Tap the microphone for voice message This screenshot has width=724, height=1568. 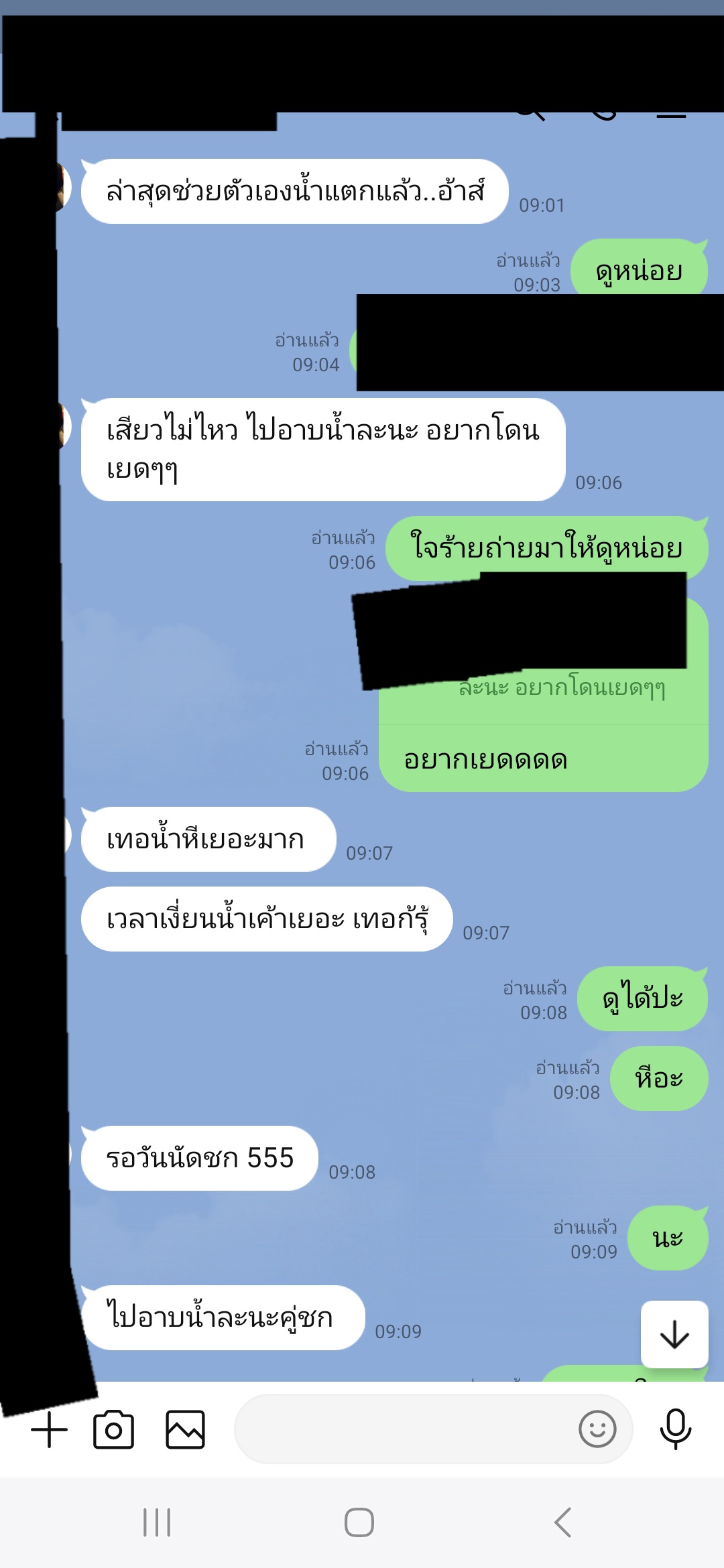(675, 1429)
